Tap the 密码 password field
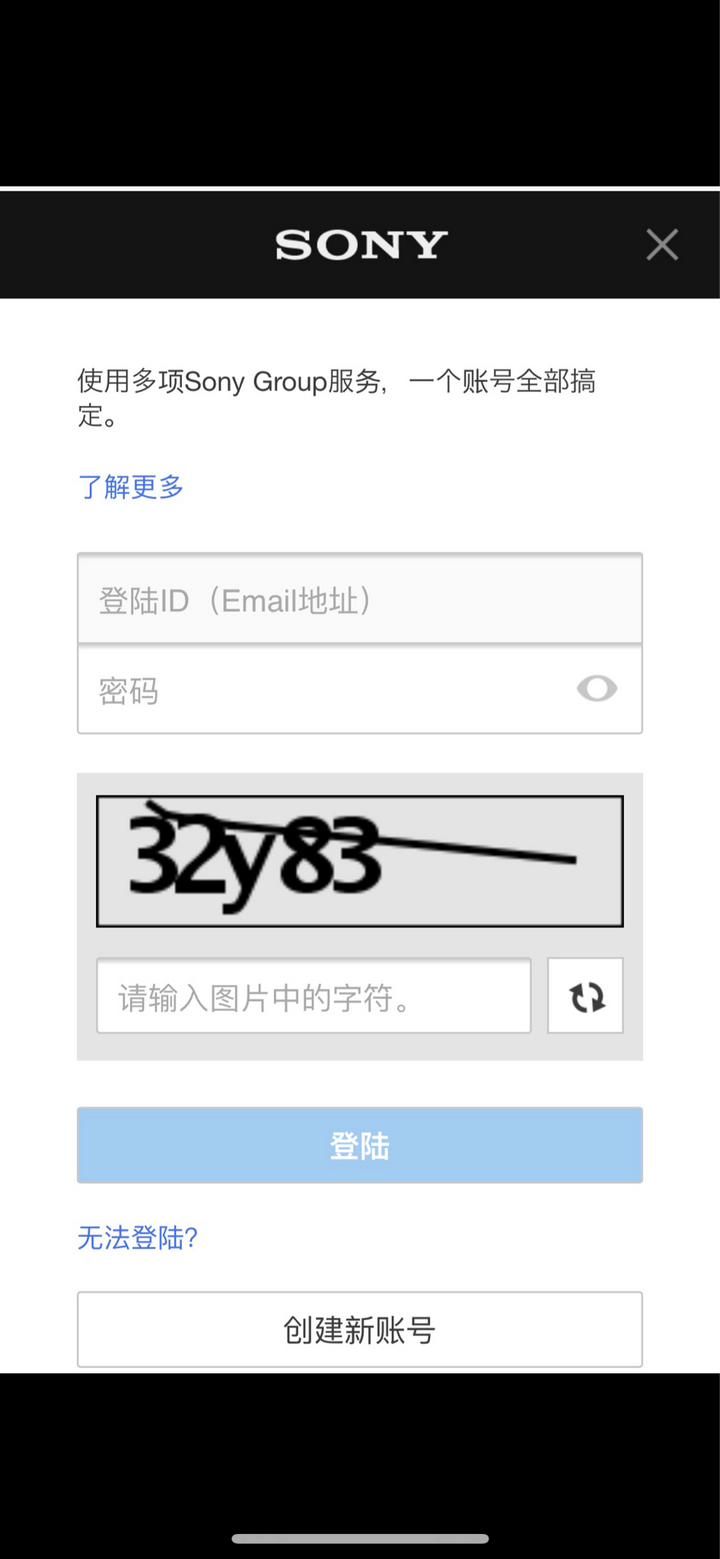Viewport: 720px width, 1559px height. (320, 690)
